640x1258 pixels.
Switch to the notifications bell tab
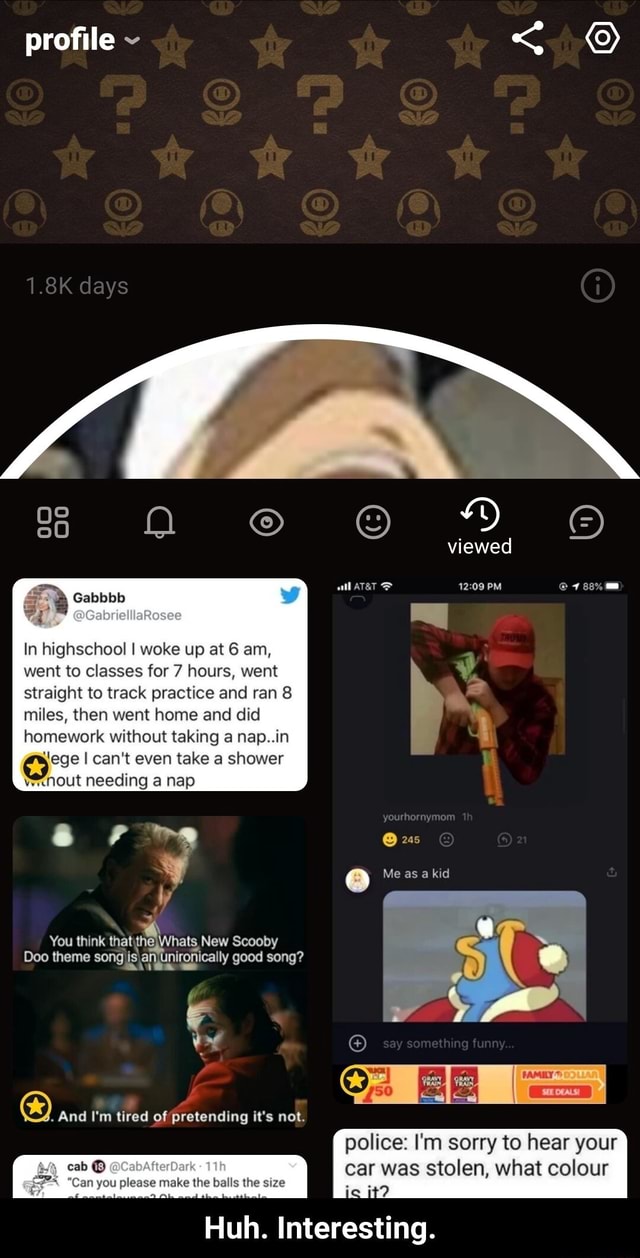pyautogui.click(x=159, y=522)
